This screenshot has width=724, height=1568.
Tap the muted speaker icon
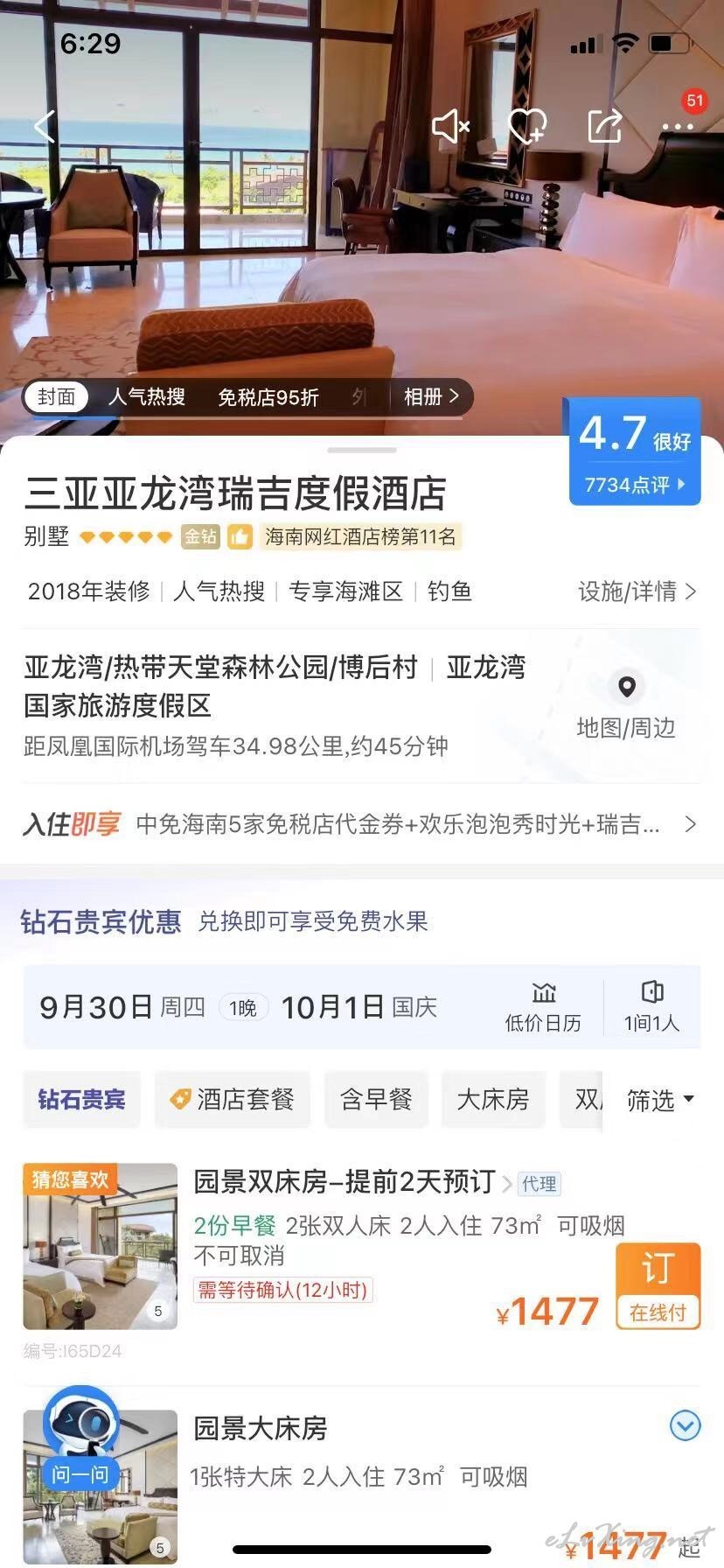tap(451, 127)
